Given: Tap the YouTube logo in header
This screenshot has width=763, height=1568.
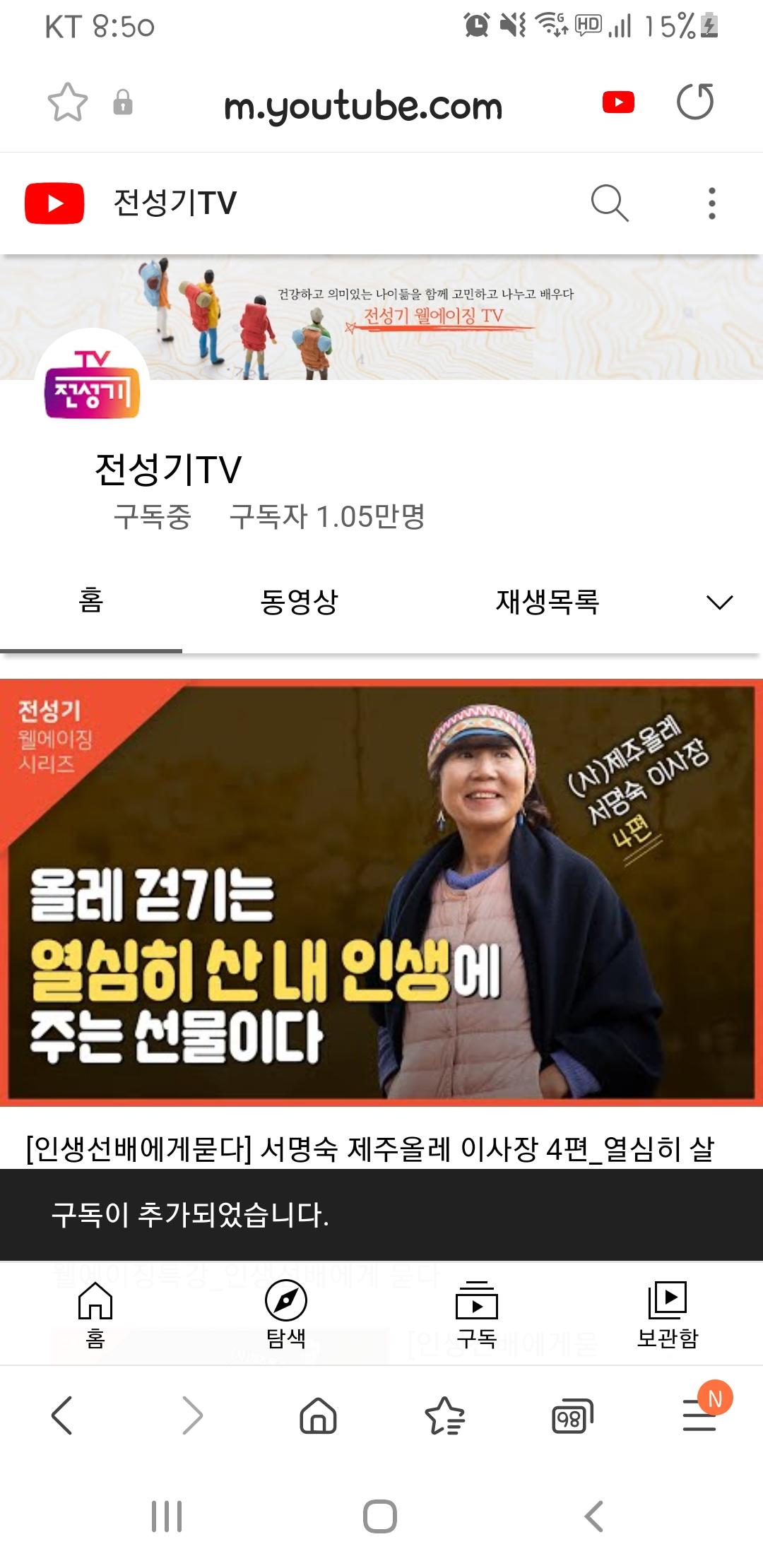Looking at the screenshot, I should pos(54,203).
